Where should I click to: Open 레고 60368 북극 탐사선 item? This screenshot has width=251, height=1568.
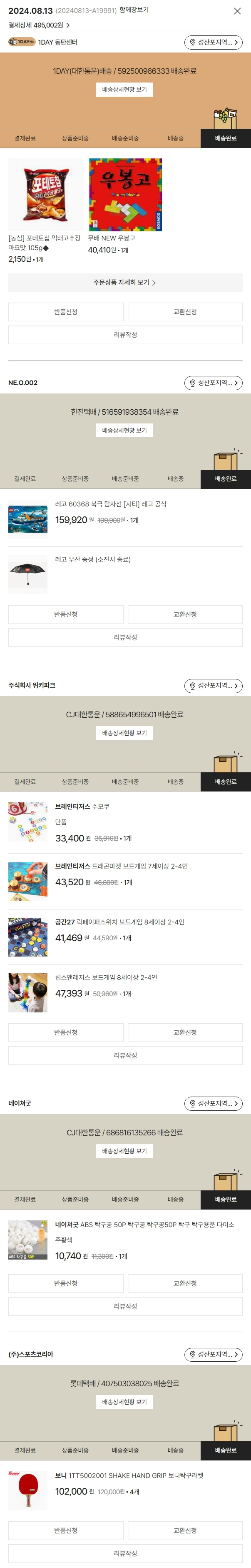111,504
